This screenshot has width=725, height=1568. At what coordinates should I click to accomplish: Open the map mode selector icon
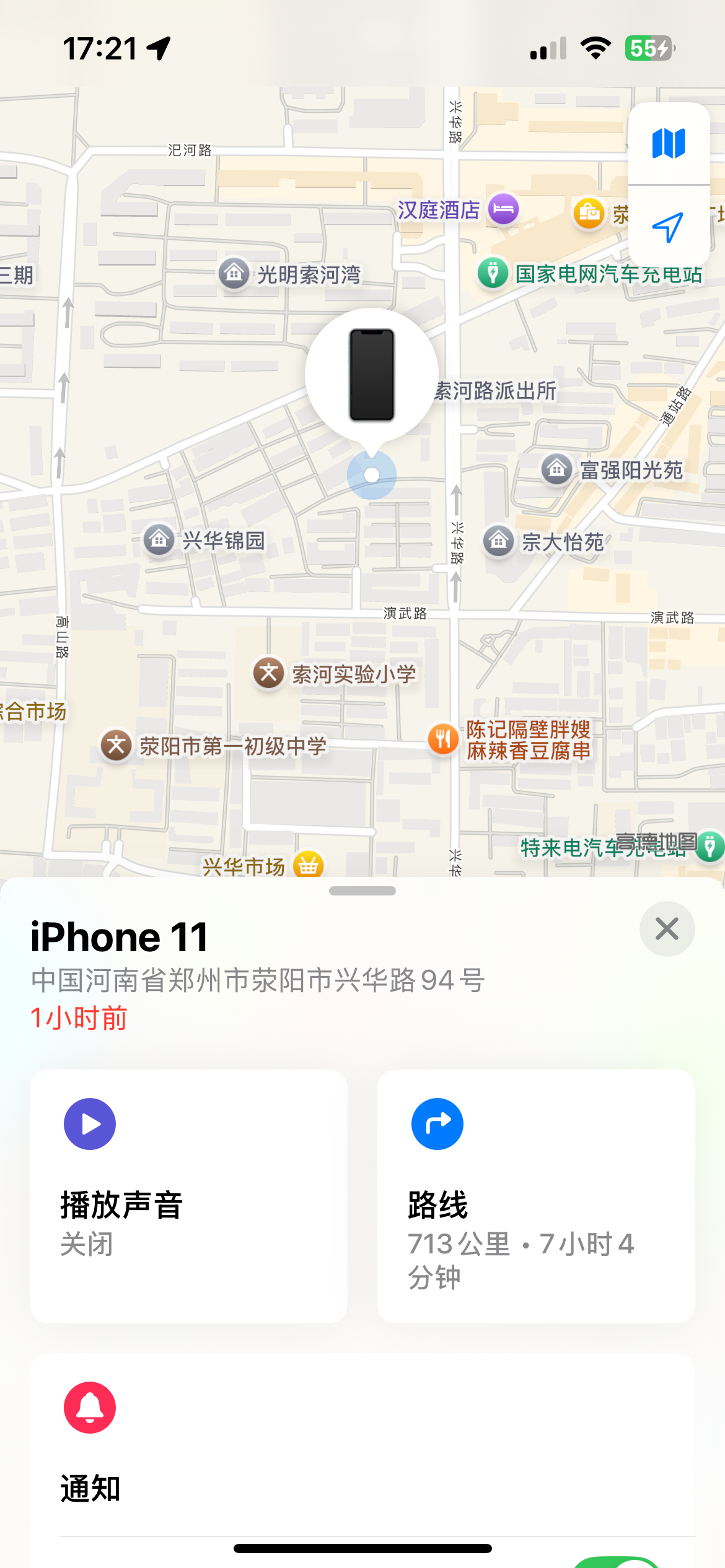tap(669, 144)
